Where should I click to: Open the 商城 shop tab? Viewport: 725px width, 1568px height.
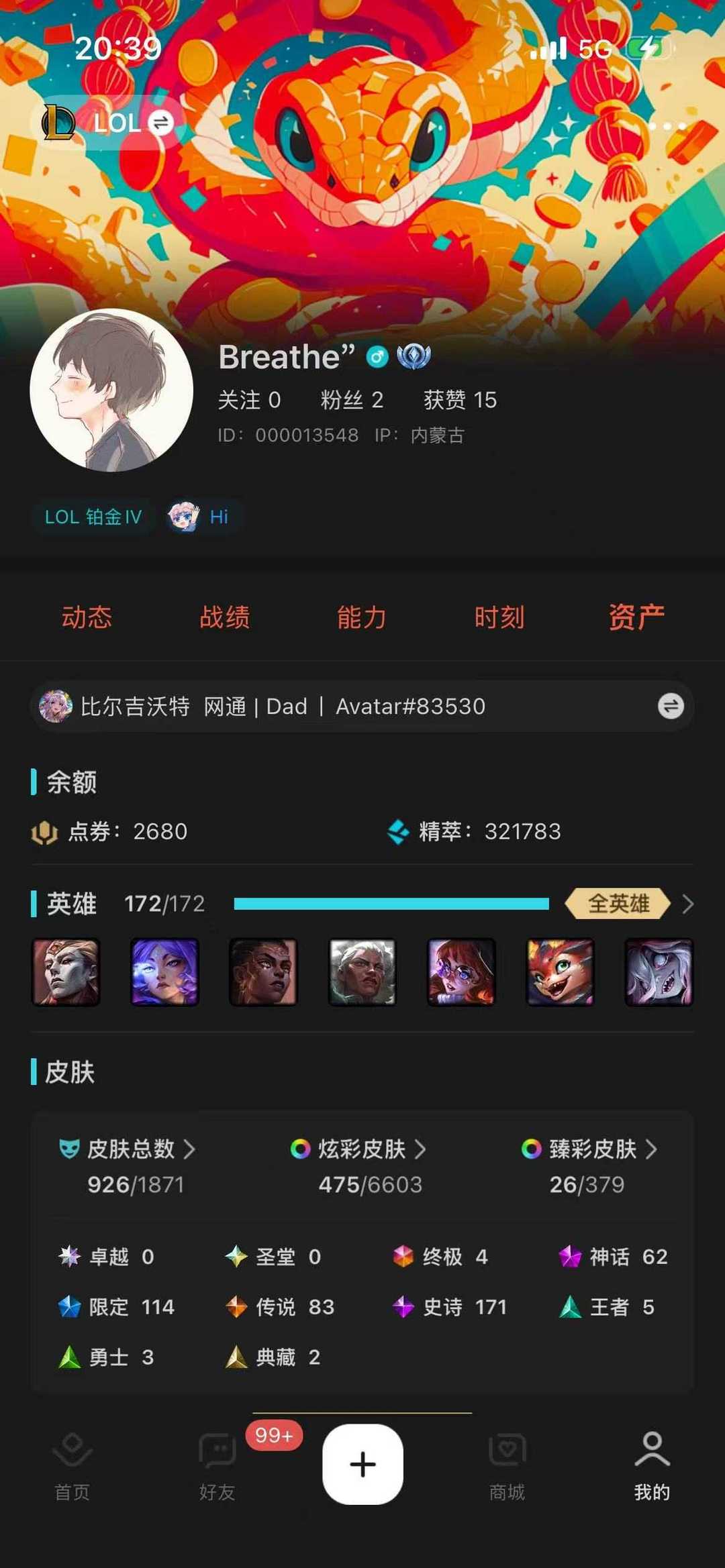point(507,1466)
